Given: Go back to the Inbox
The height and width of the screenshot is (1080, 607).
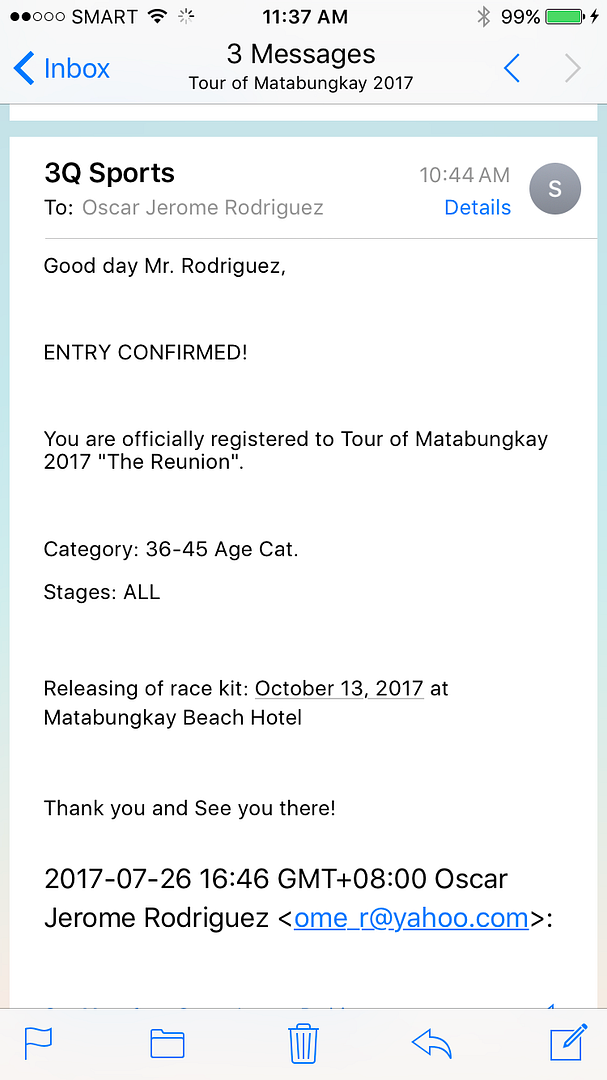Looking at the screenshot, I should 61,69.
